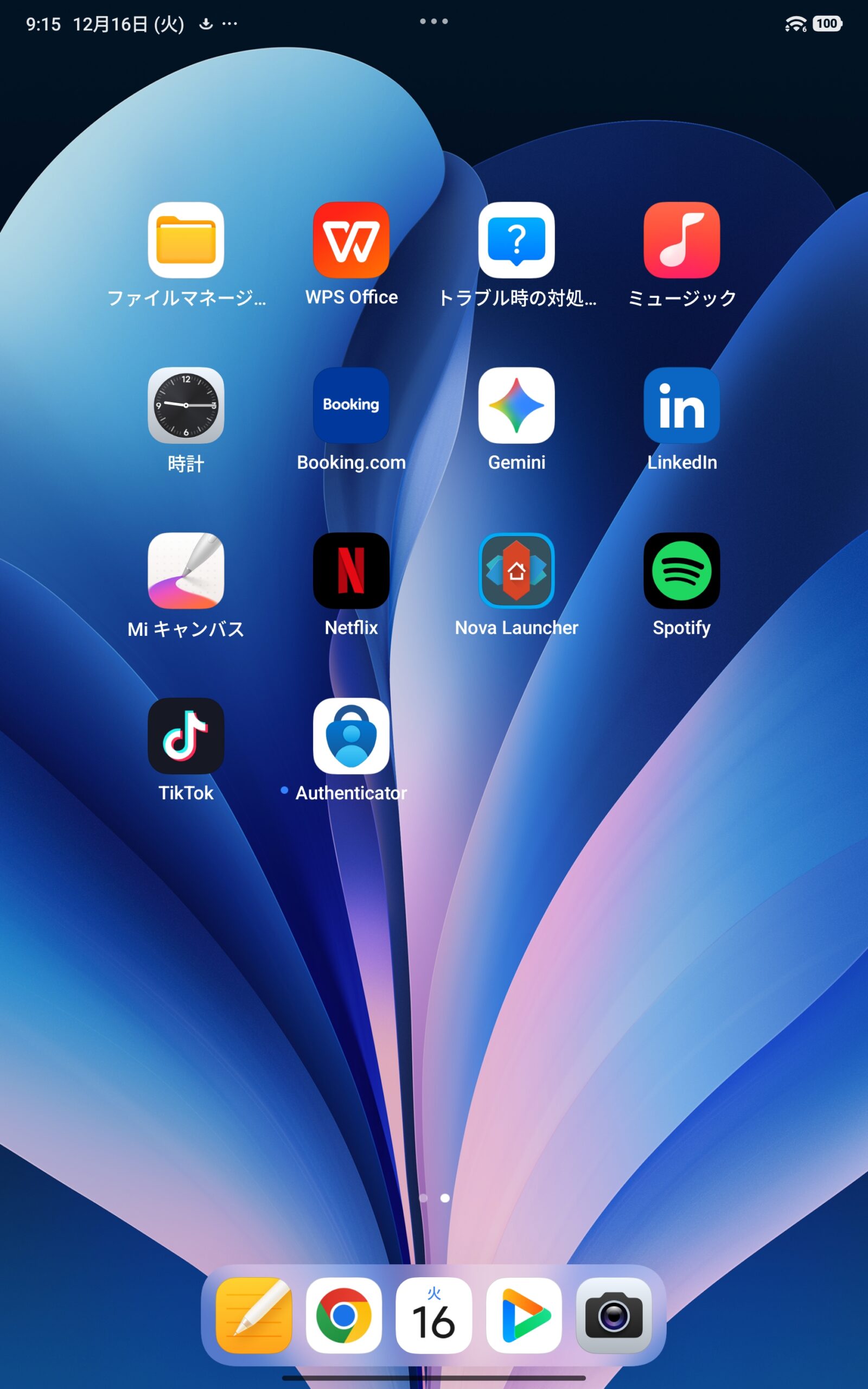The height and width of the screenshot is (1389, 868).
Task: Launch LinkedIn
Action: coord(681,405)
